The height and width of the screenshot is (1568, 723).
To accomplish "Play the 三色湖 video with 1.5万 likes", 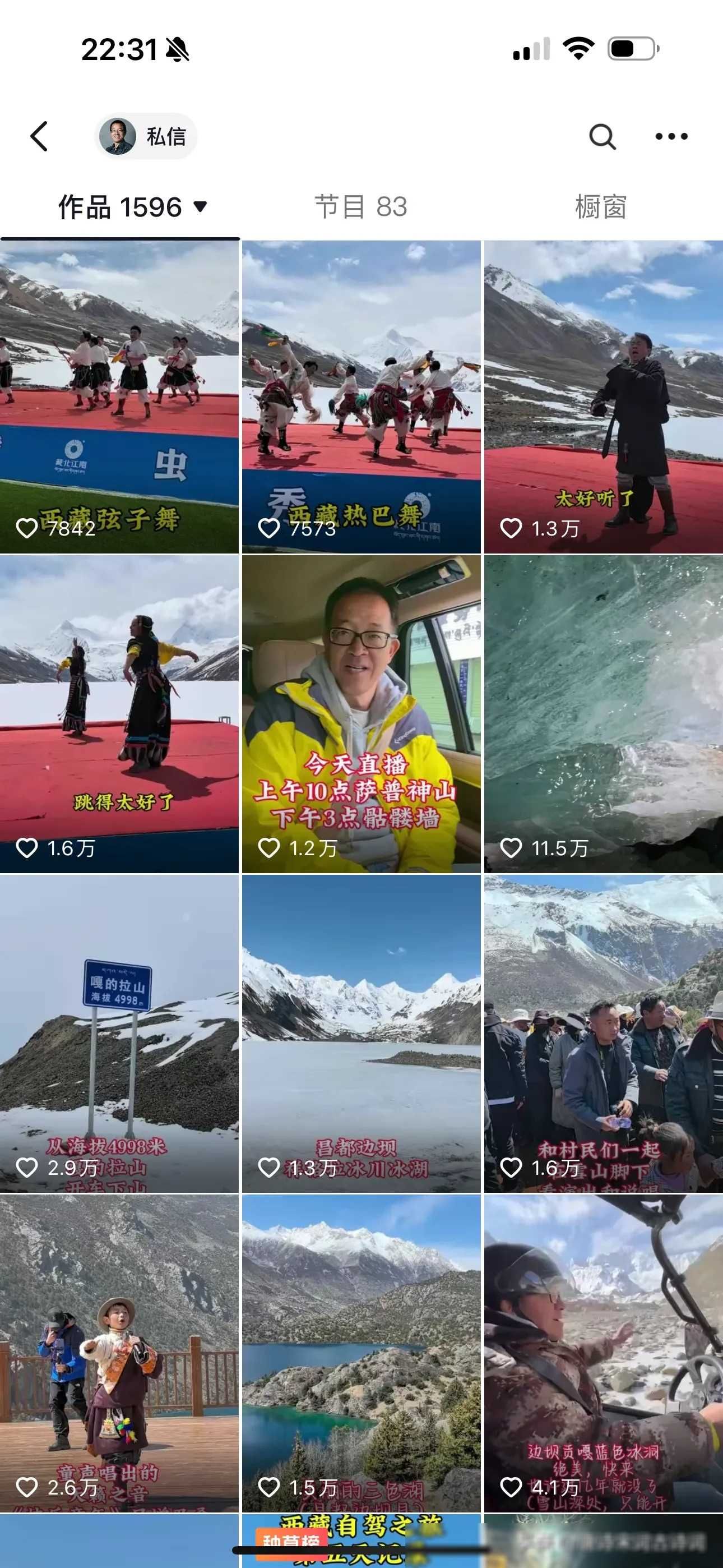I will (361, 1353).
